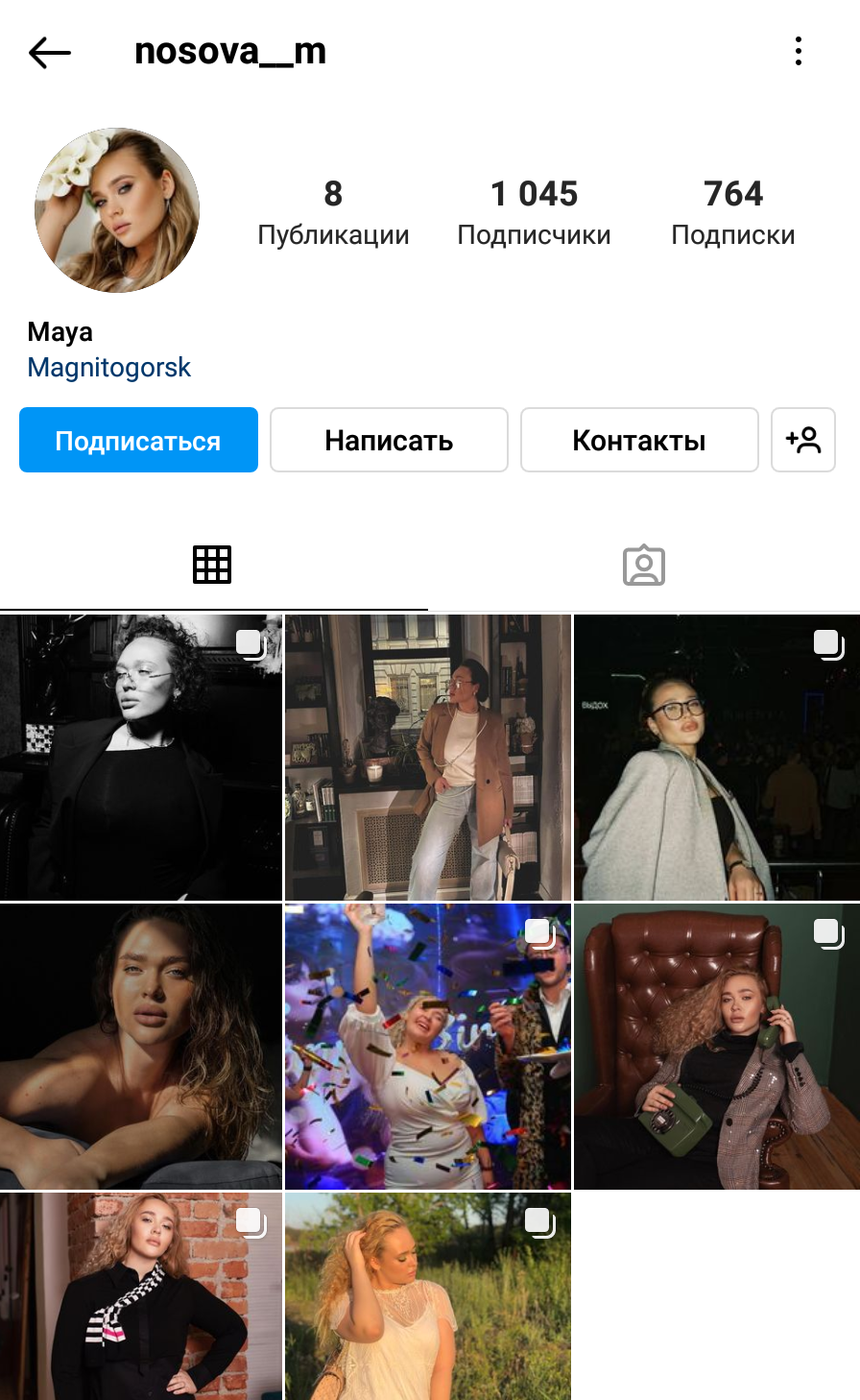Open the three-dot overflow menu
860x1400 pixels.
point(798,52)
